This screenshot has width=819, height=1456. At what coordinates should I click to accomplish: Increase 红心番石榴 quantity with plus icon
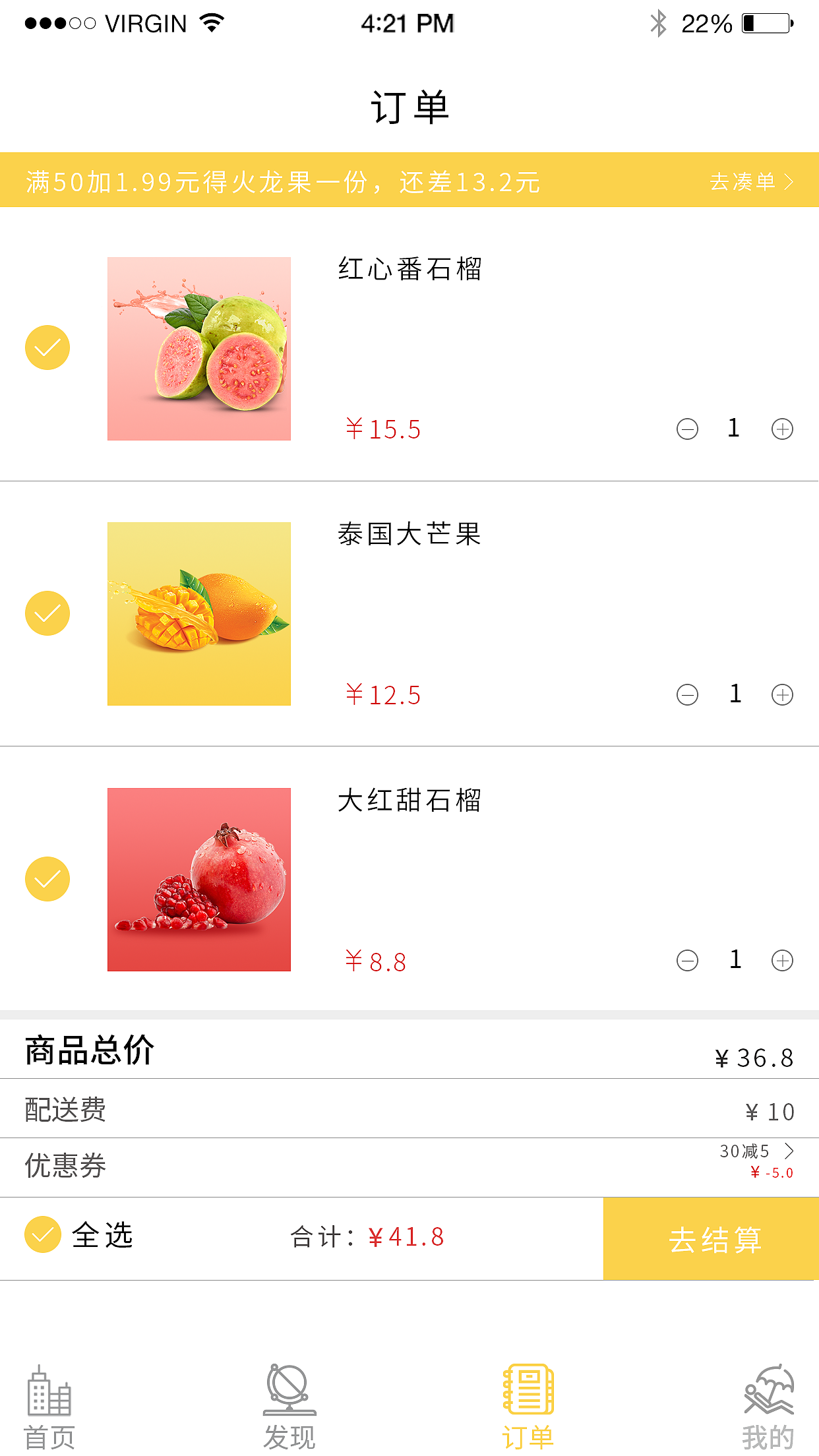[x=782, y=429]
